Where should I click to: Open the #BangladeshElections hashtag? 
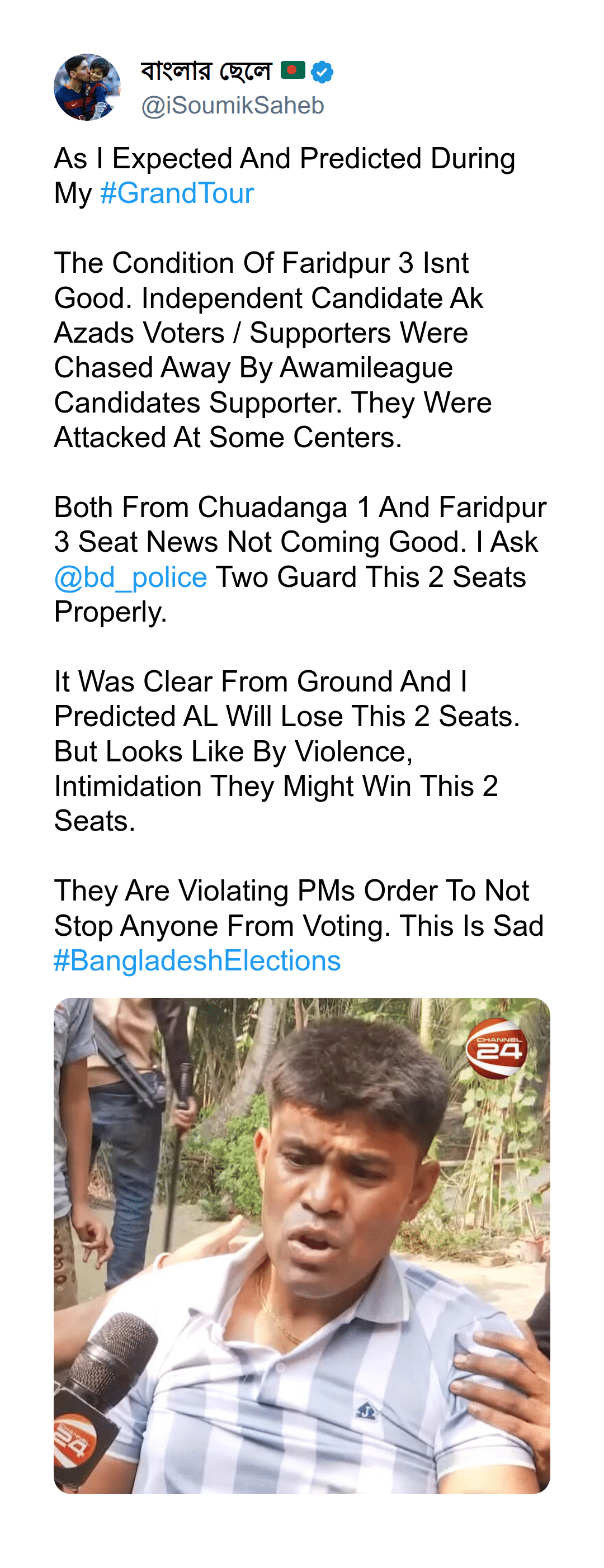[x=197, y=960]
